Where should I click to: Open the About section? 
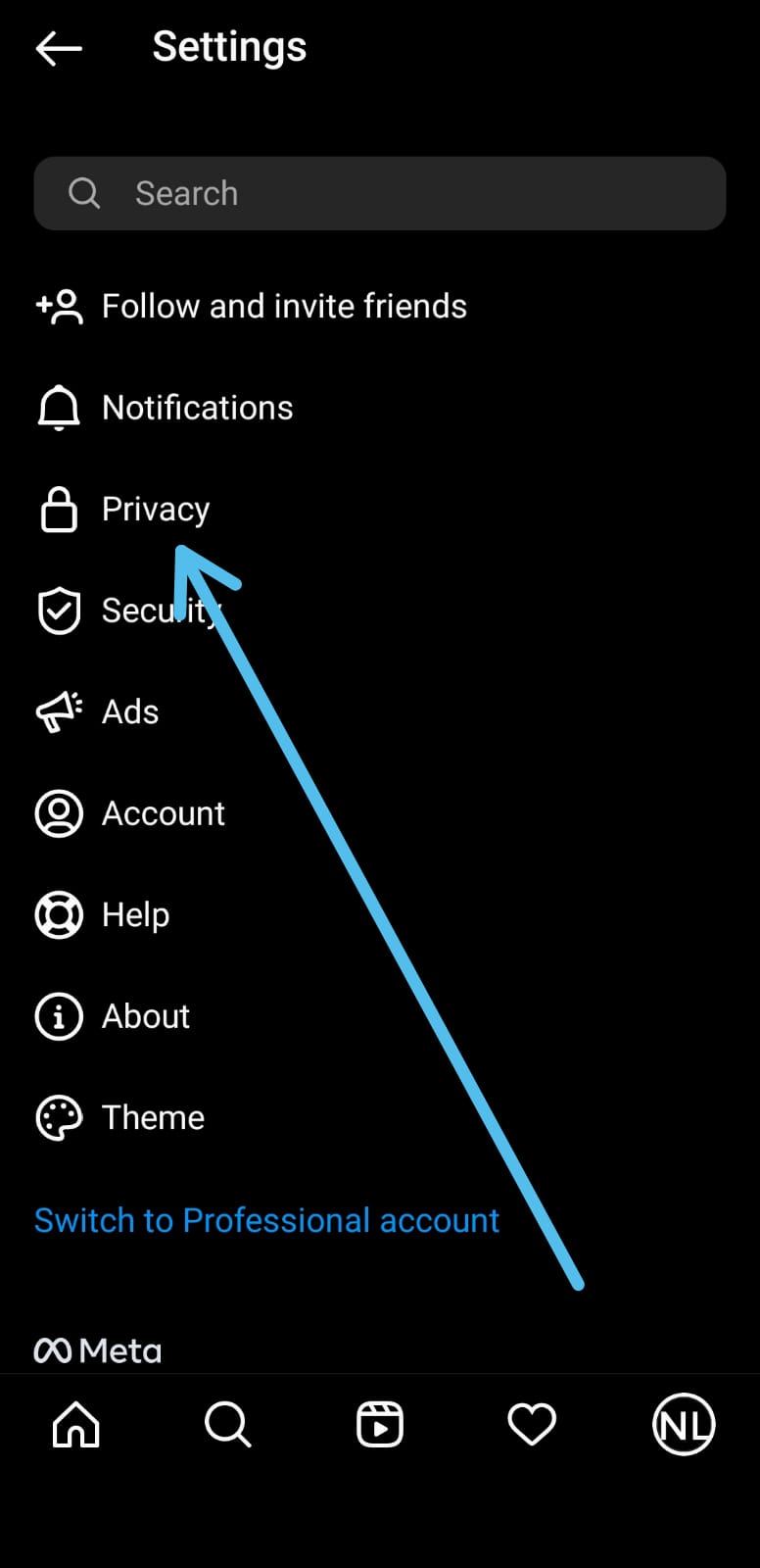click(380, 1016)
